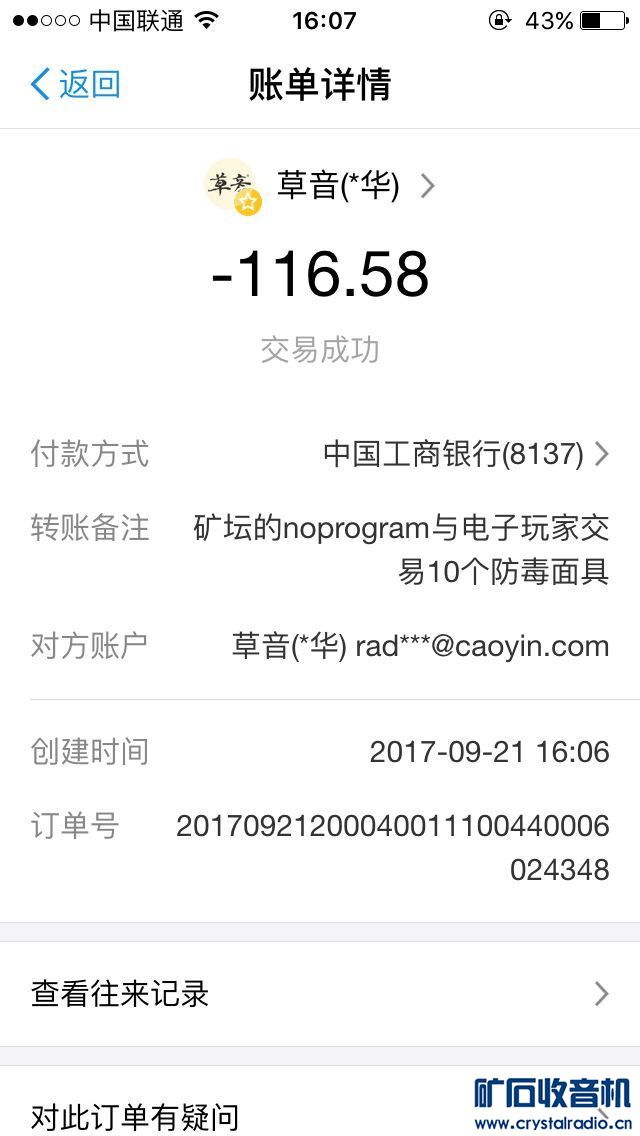The width and height of the screenshot is (640, 1136).
Task: Open 查看往来记录 transaction history
Action: point(320,993)
